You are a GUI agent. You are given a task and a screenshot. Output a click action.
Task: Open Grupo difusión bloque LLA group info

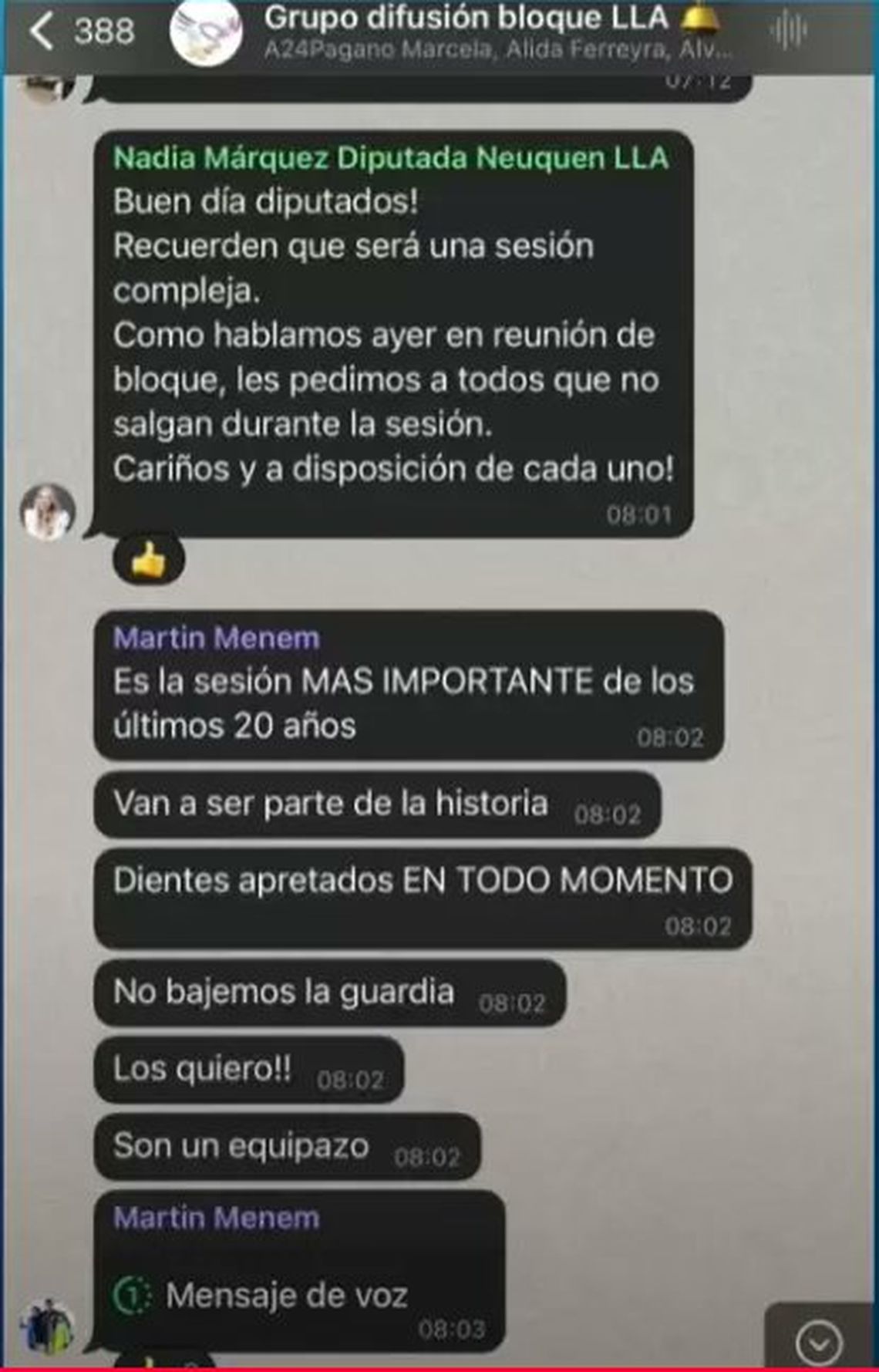[x=493, y=32]
